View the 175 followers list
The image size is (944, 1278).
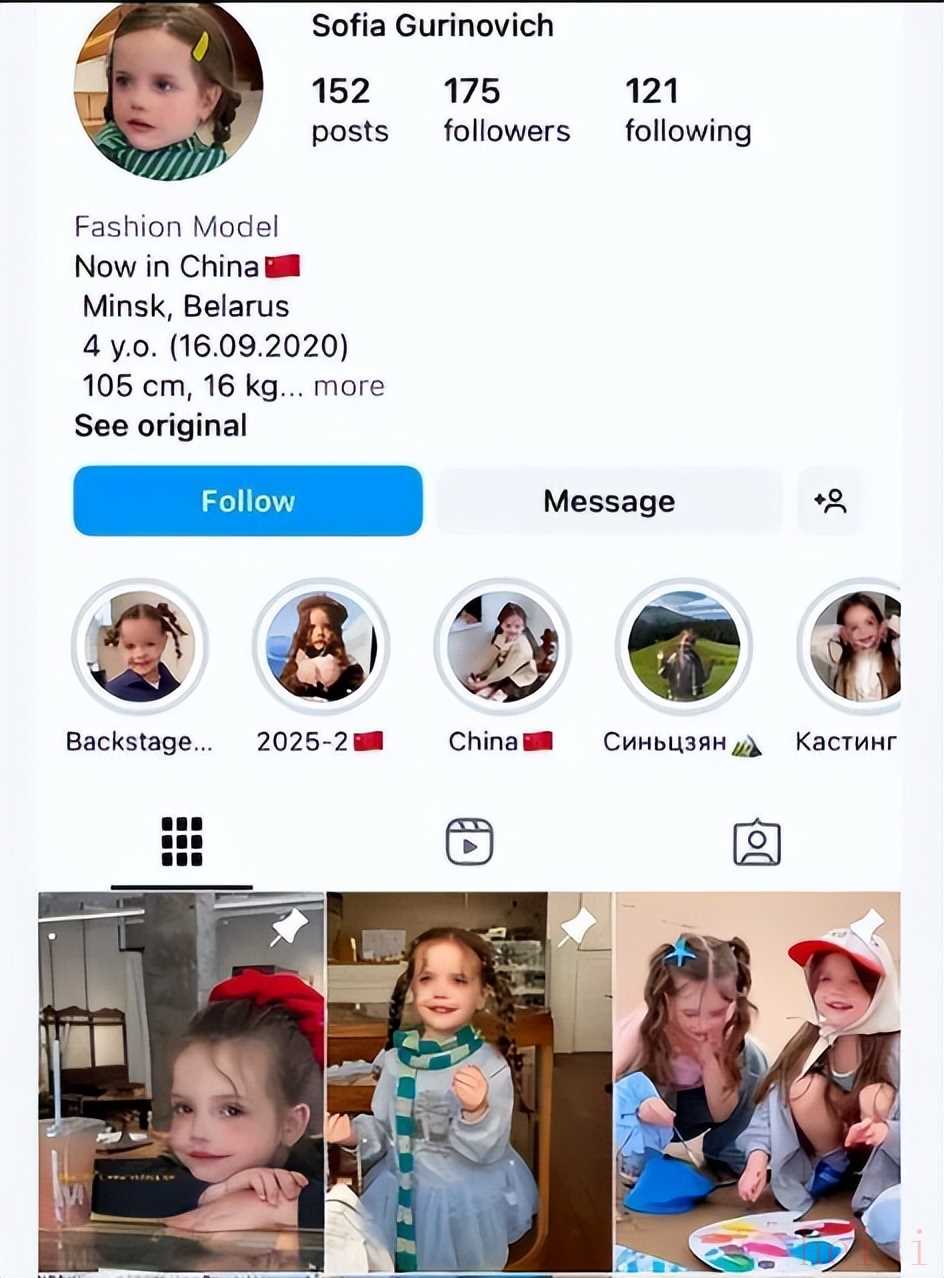click(x=506, y=110)
